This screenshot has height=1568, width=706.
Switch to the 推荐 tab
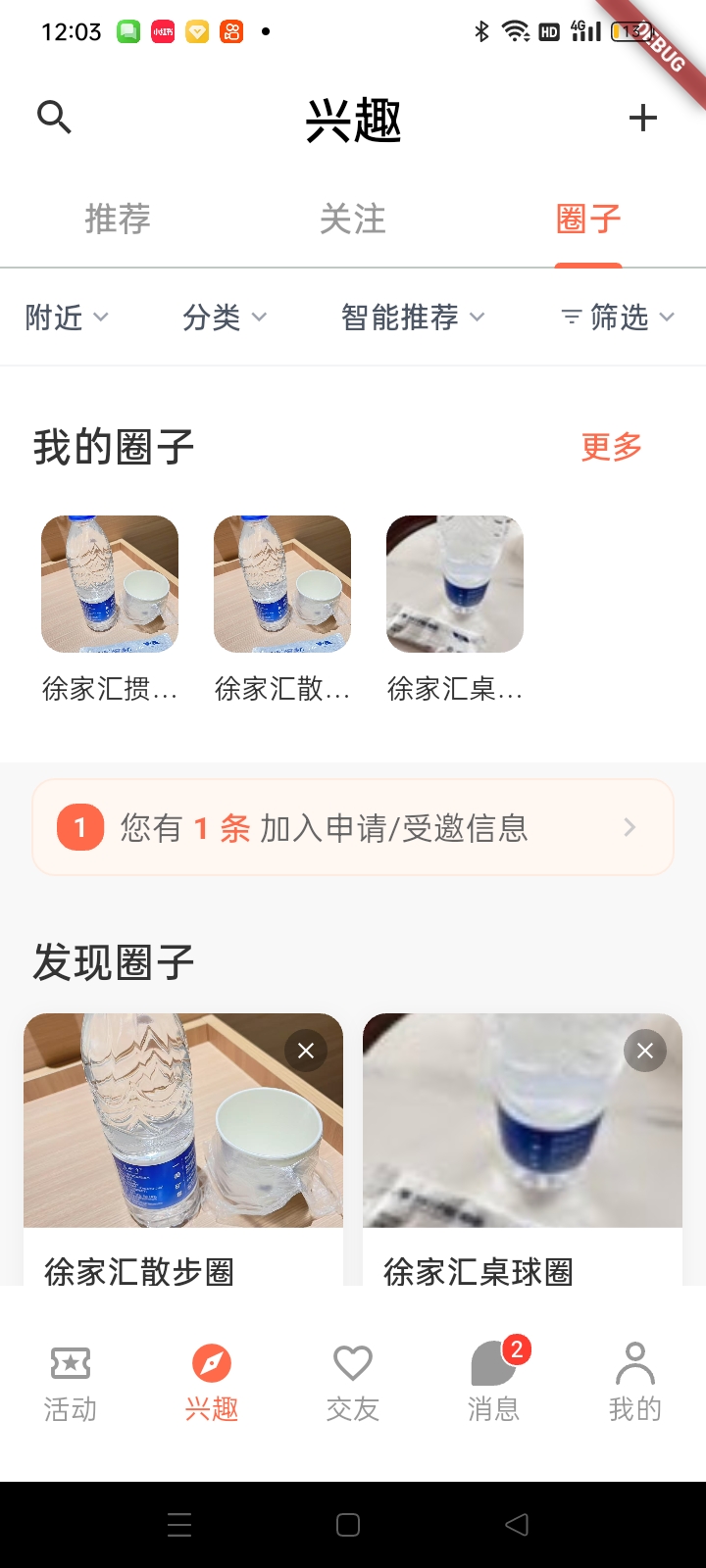pyautogui.click(x=118, y=220)
